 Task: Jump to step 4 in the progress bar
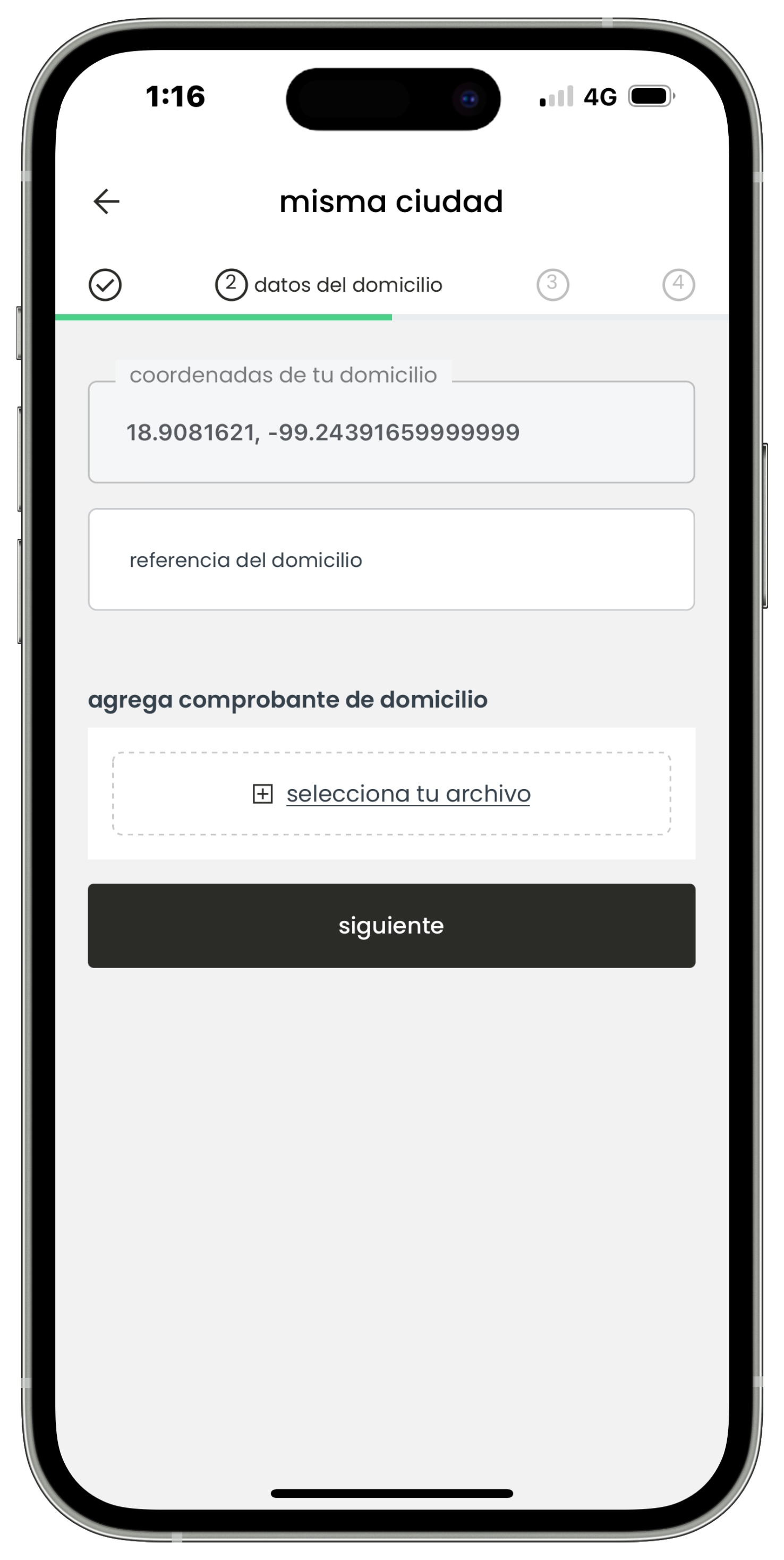[x=679, y=285]
